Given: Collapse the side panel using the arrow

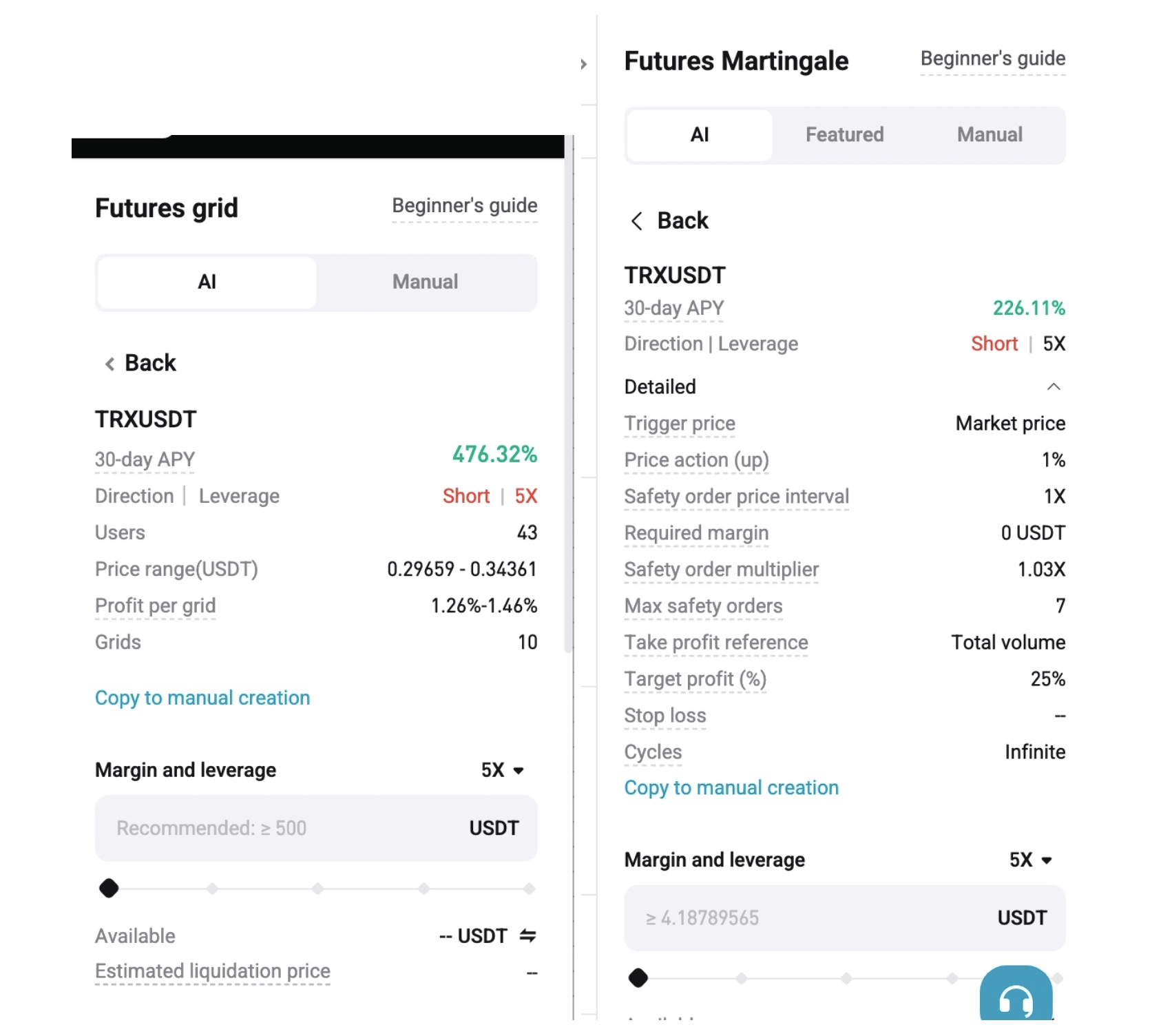Looking at the screenshot, I should pos(583,64).
